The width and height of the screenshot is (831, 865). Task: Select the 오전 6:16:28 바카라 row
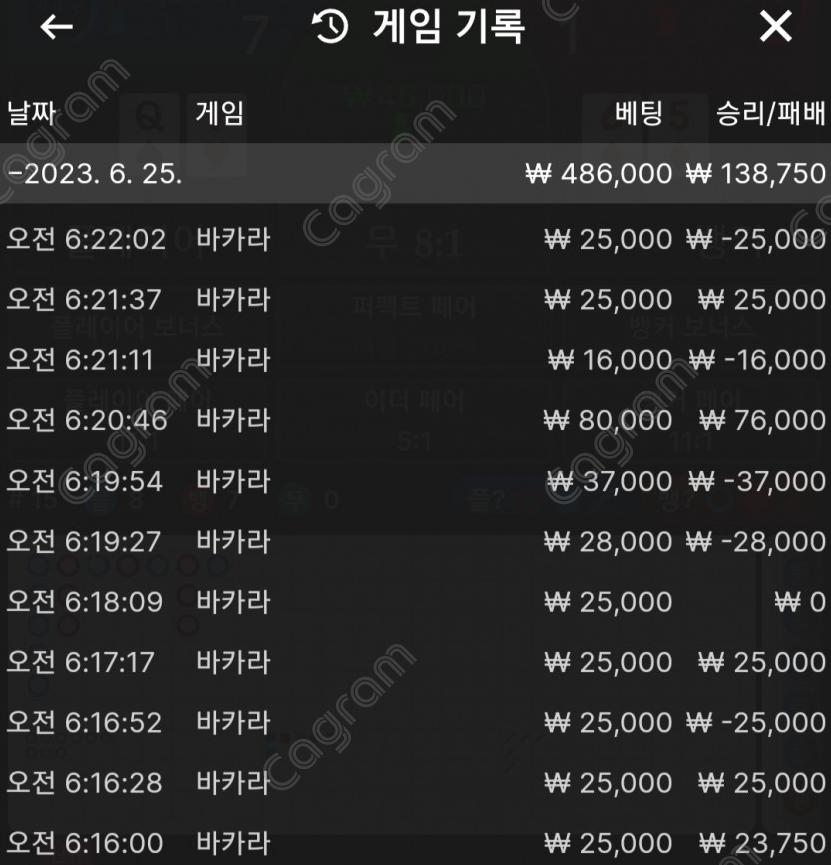(415, 782)
